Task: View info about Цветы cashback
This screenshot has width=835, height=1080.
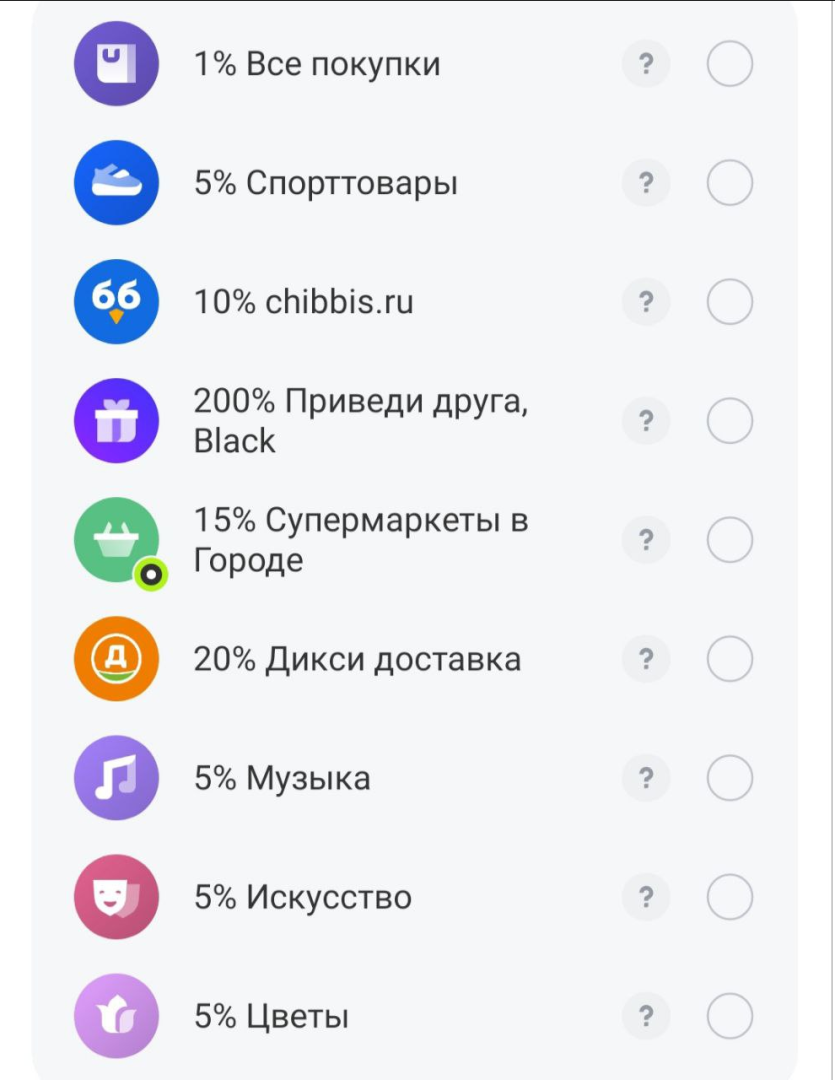Action: (x=647, y=1015)
